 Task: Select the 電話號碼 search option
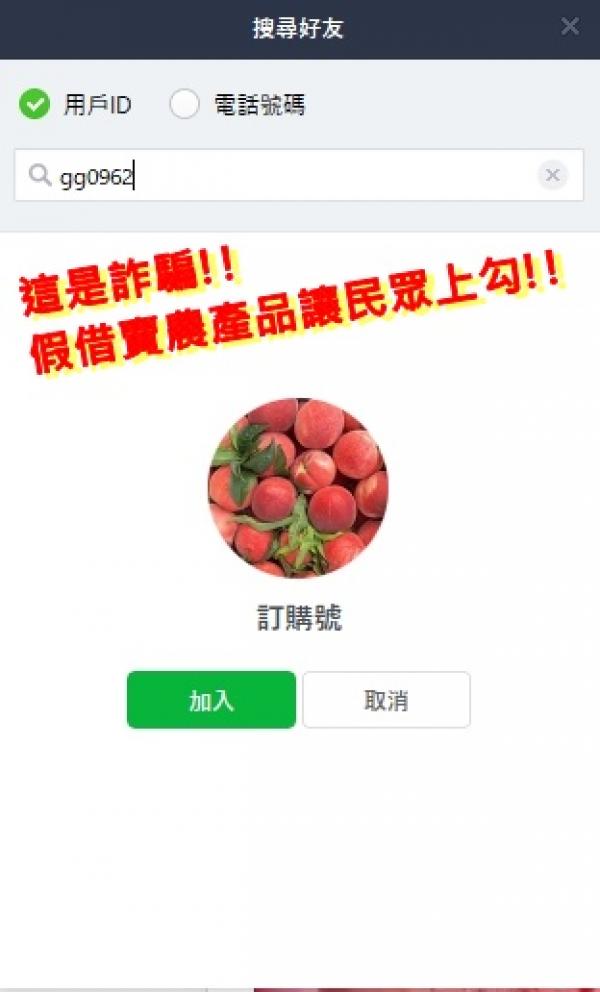coord(185,104)
